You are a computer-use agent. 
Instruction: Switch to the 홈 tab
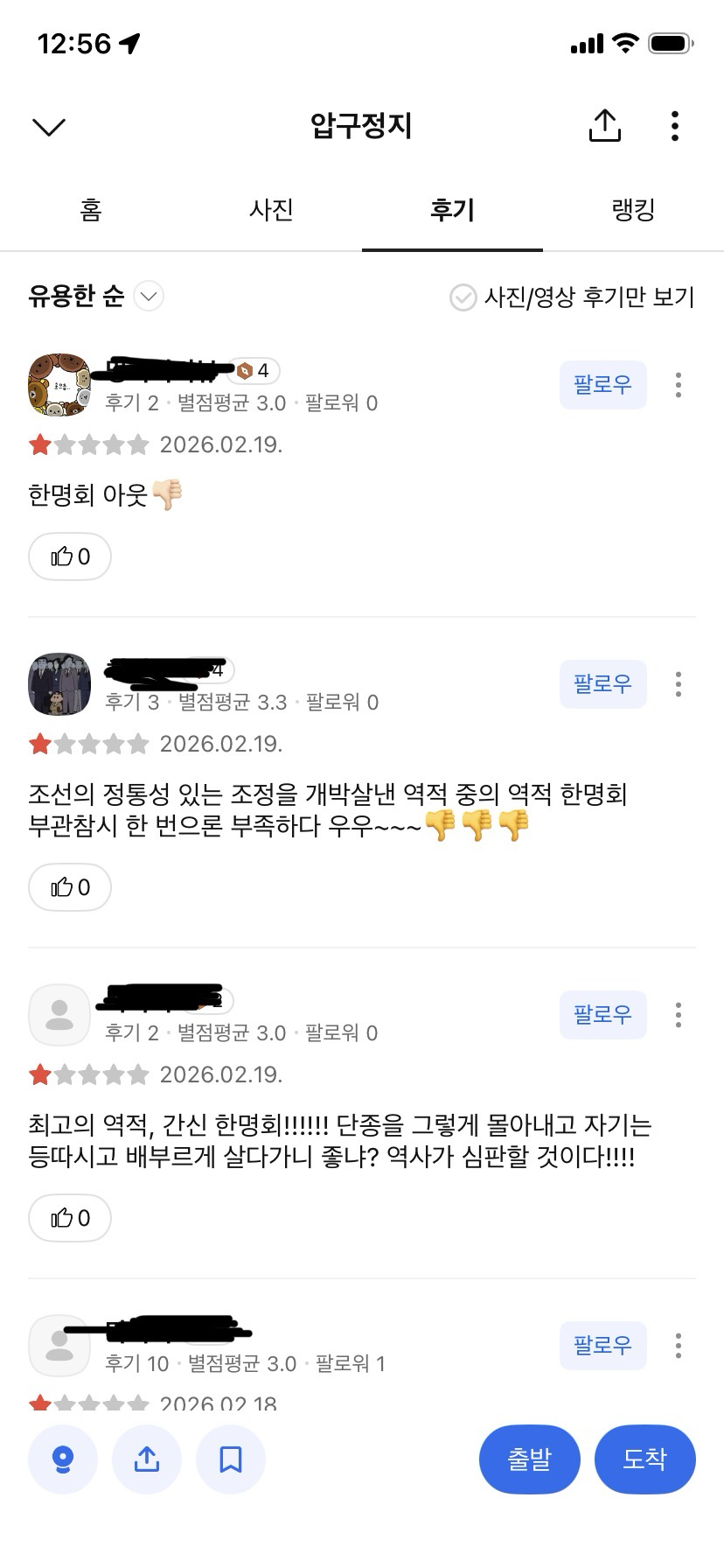click(x=90, y=210)
